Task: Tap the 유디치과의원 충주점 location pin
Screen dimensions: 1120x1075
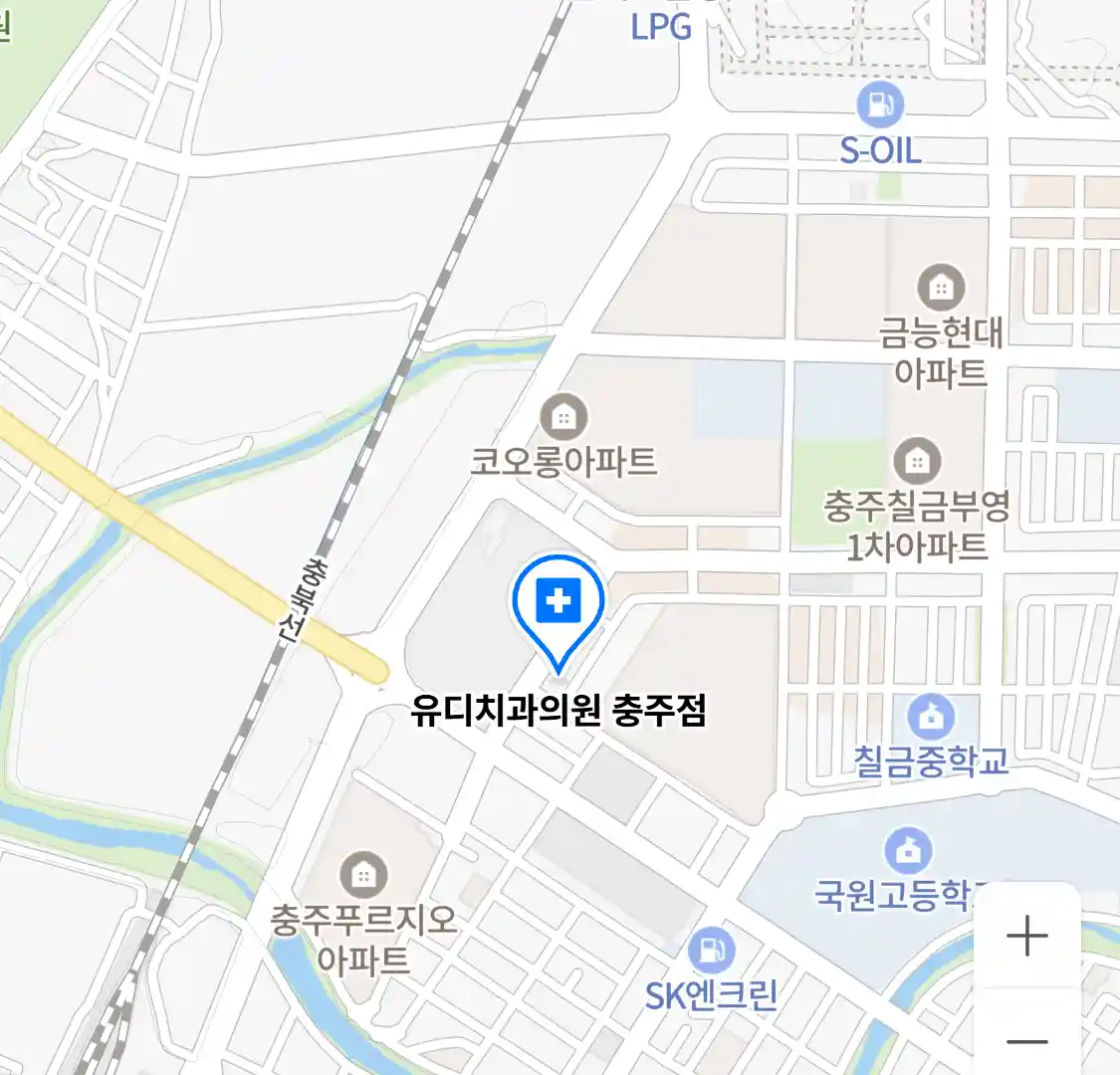Action: click(559, 603)
